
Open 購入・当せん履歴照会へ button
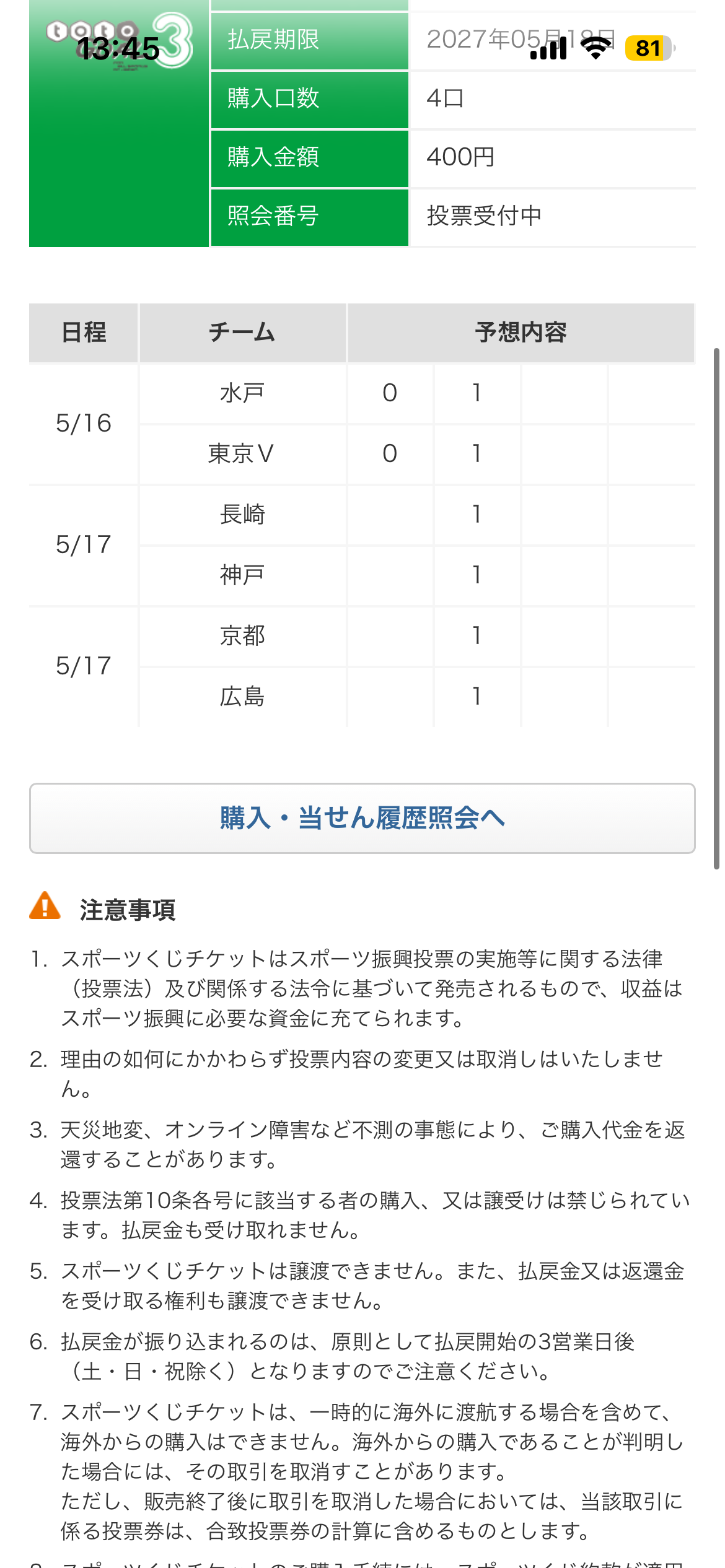362,818
